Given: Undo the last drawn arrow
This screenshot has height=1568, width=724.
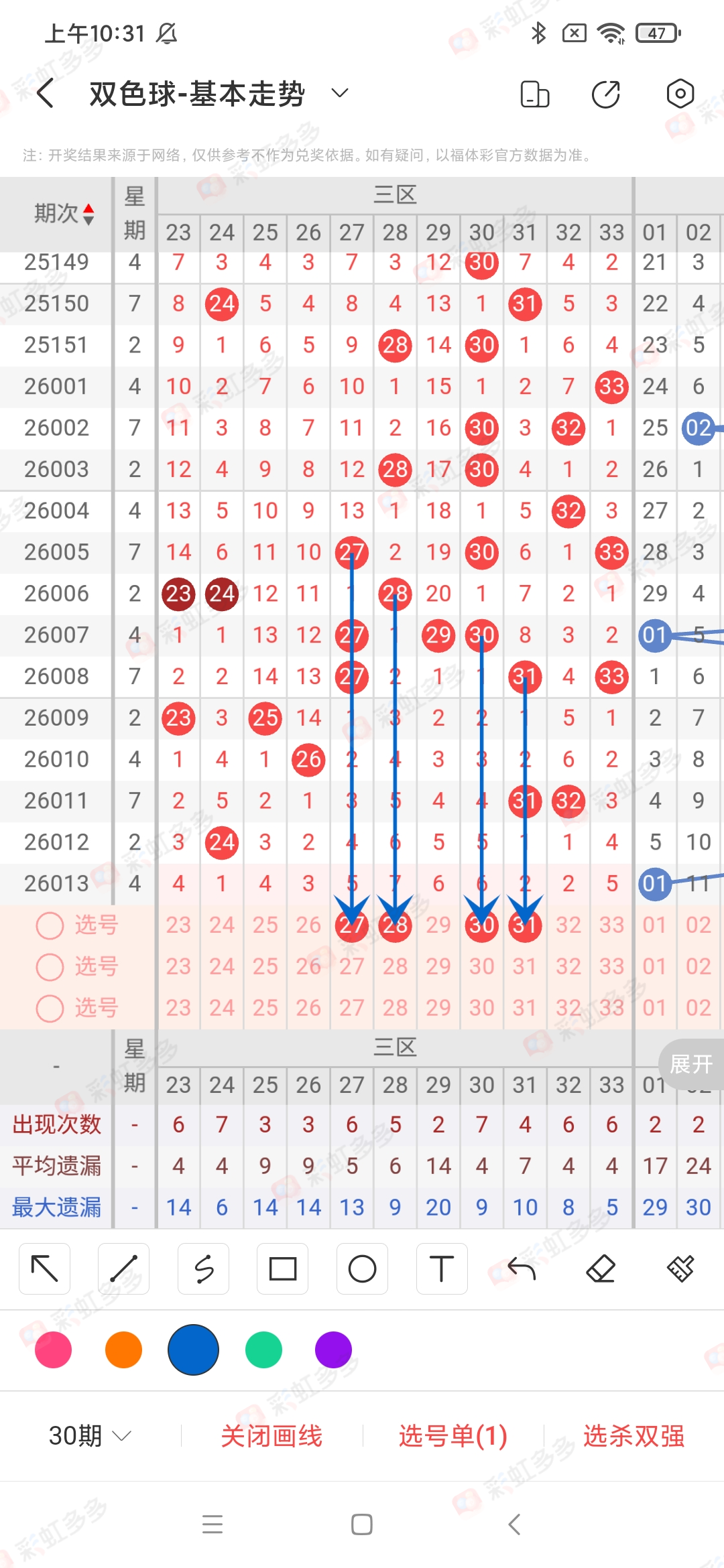Looking at the screenshot, I should pyautogui.click(x=520, y=1268).
